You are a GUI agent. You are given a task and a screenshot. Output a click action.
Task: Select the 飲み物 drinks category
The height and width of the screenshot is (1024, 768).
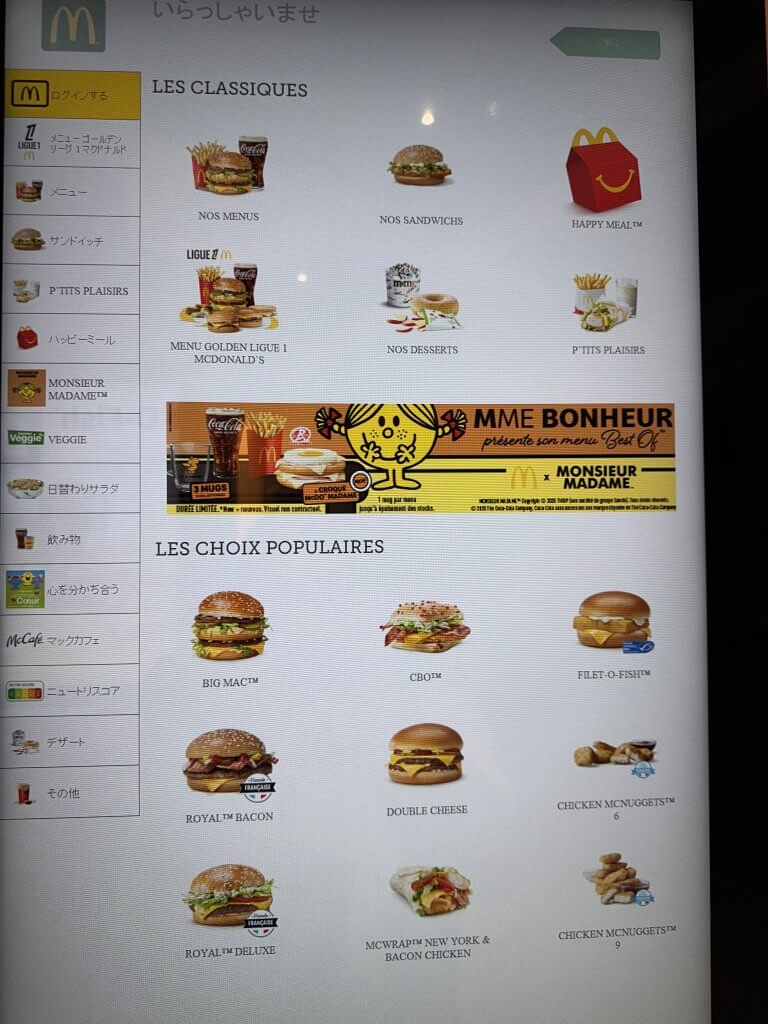(72, 539)
